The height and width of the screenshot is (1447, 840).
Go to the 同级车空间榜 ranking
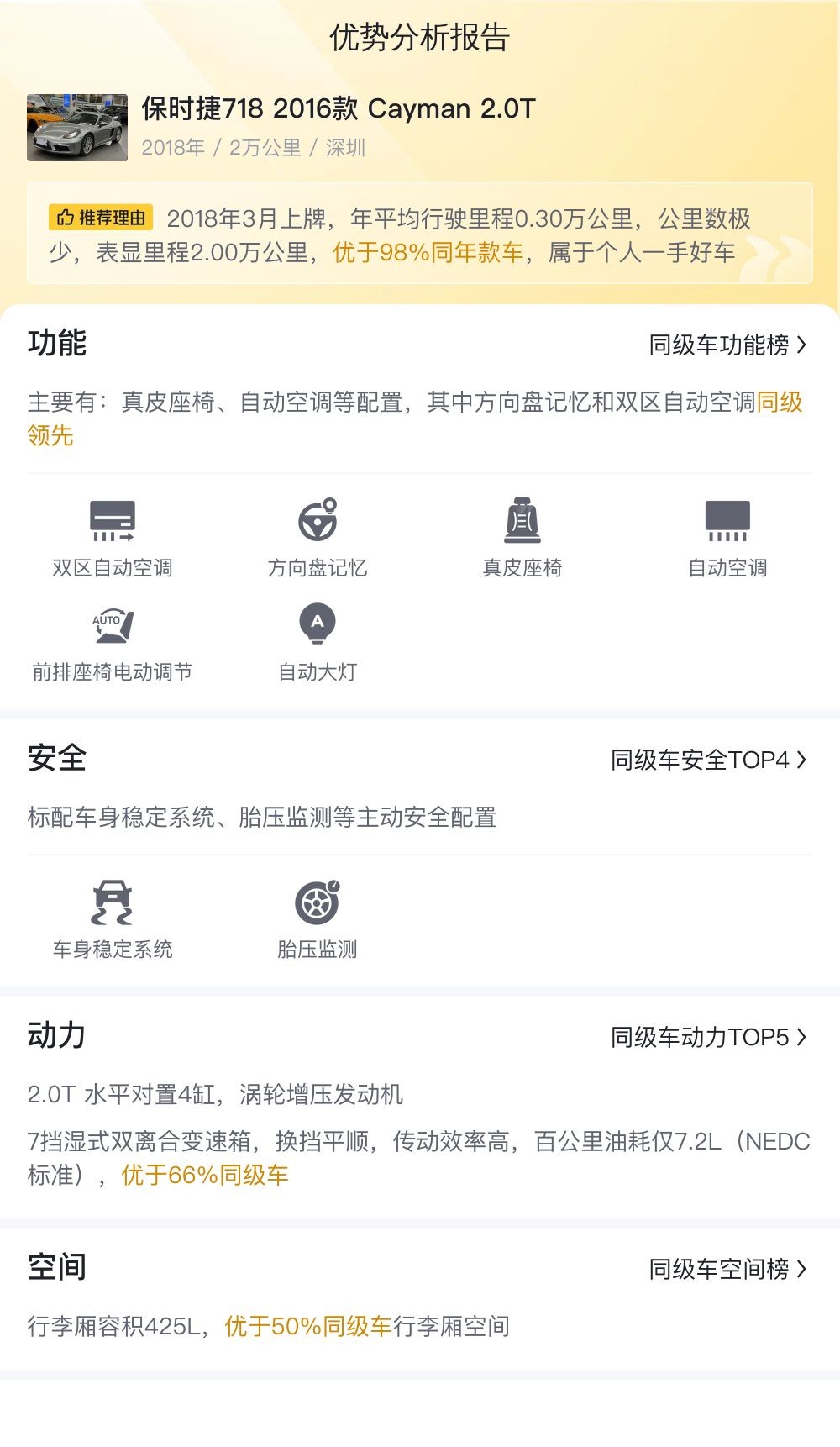(727, 1269)
